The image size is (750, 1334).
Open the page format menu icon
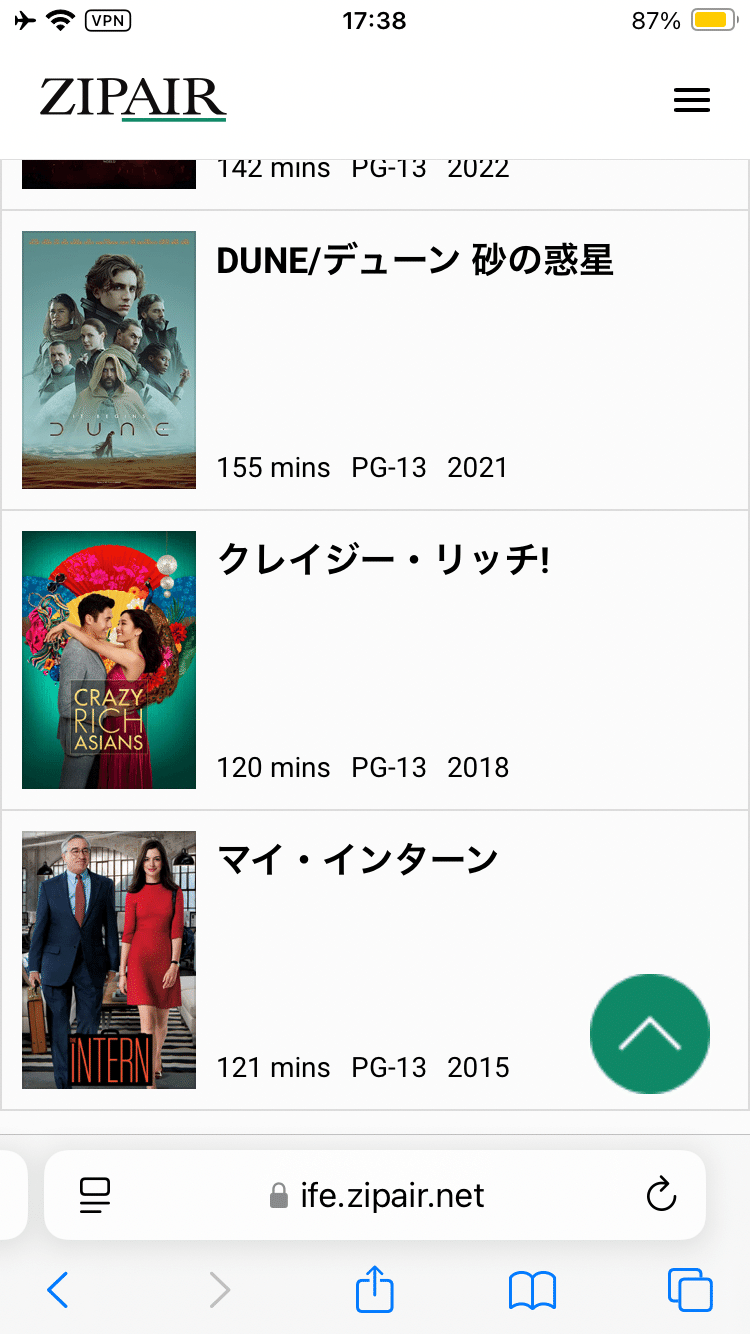95,1195
